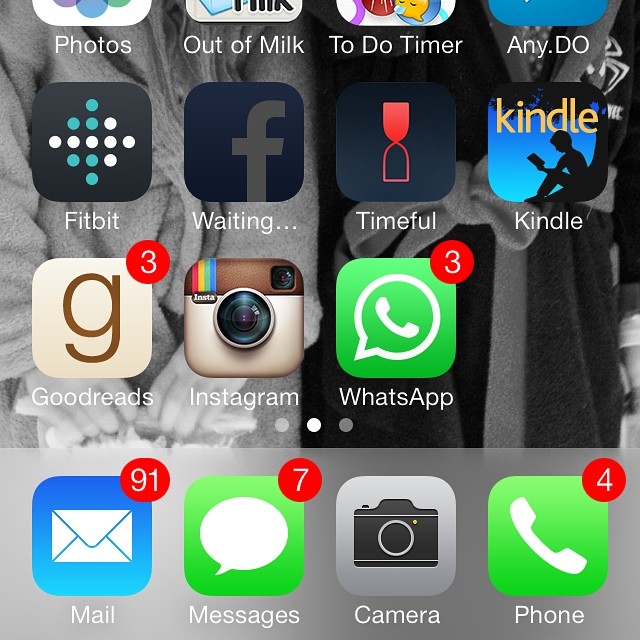
Task: Launch the Camera
Action: (x=396, y=536)
